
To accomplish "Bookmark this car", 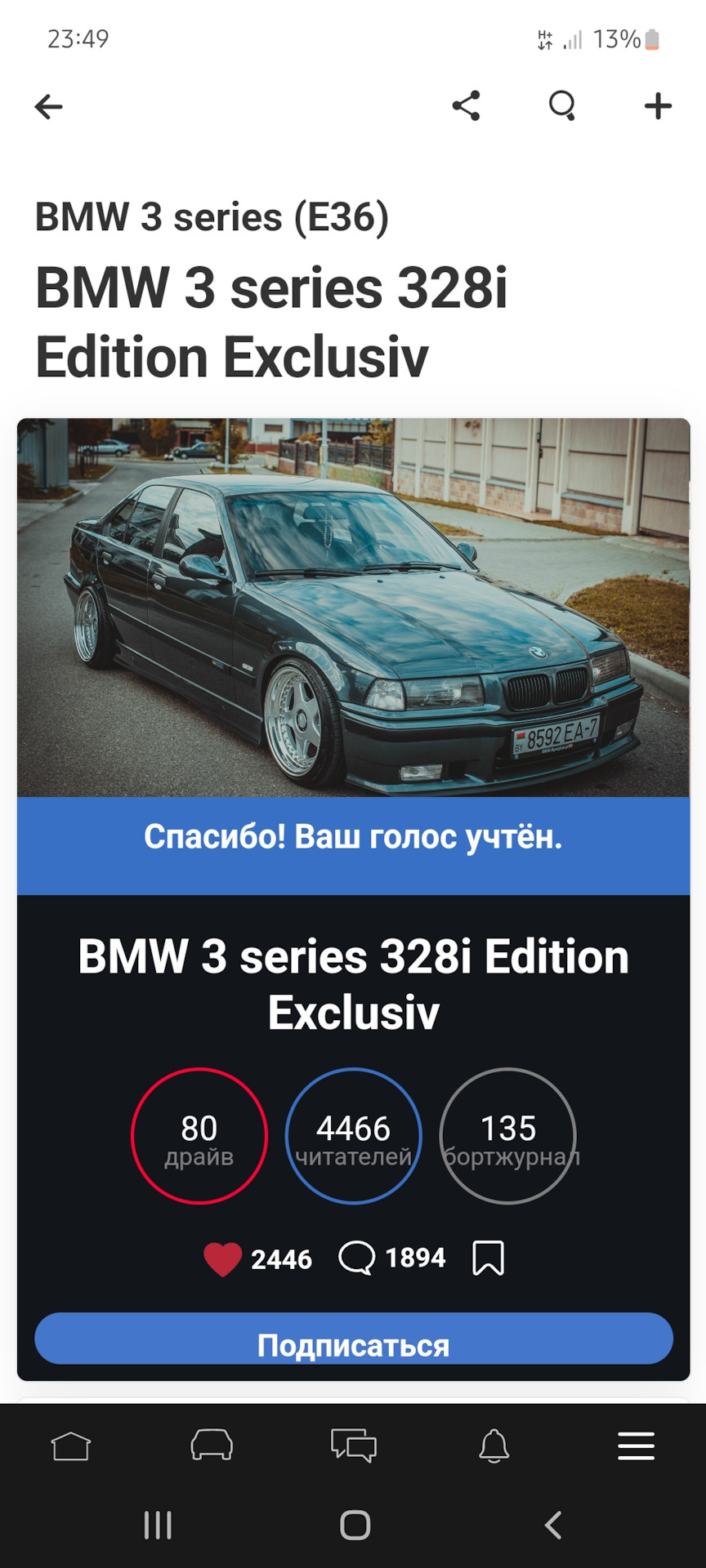I will click(x=488, y=1258).
